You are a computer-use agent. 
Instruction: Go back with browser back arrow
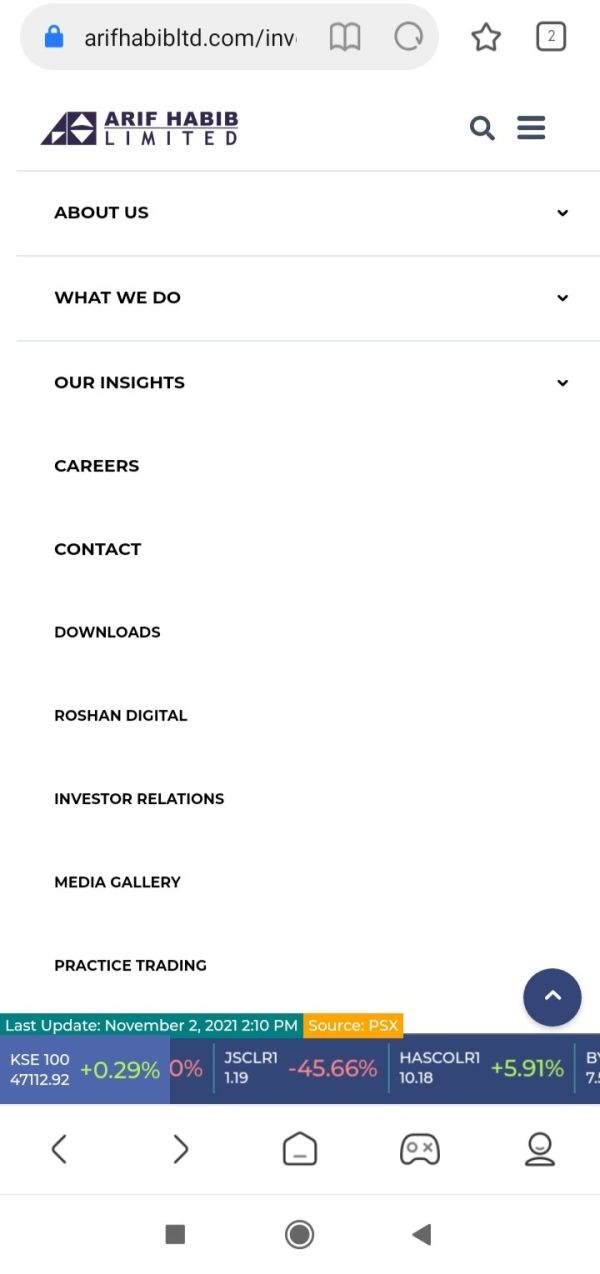click(x=59, y=1149)
